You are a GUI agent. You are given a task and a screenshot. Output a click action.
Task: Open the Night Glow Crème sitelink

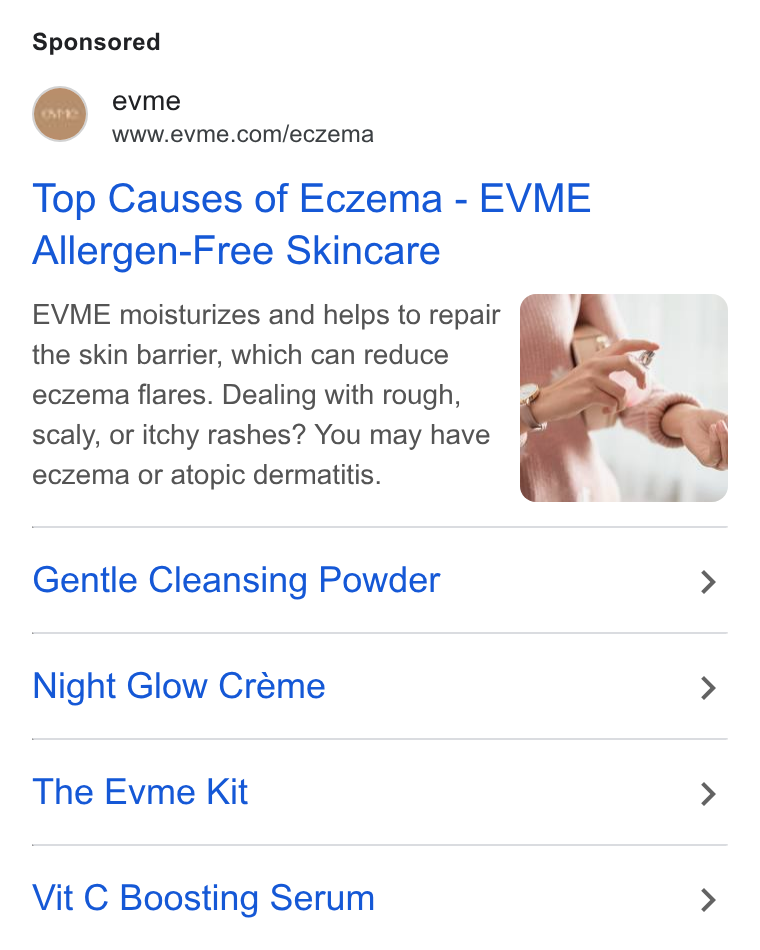(379, 686)
